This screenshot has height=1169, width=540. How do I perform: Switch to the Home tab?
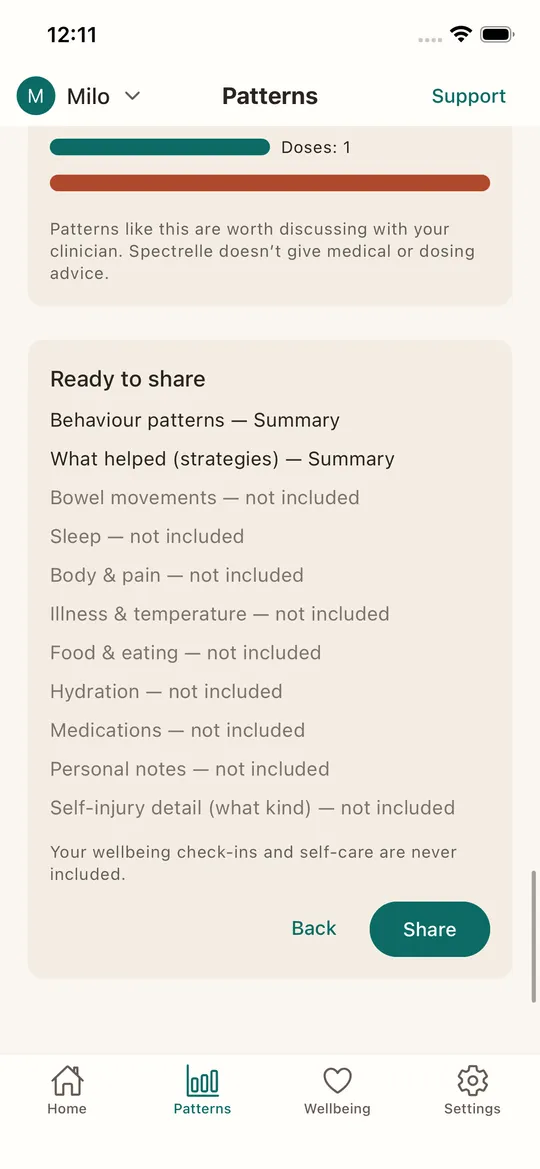67,1090
